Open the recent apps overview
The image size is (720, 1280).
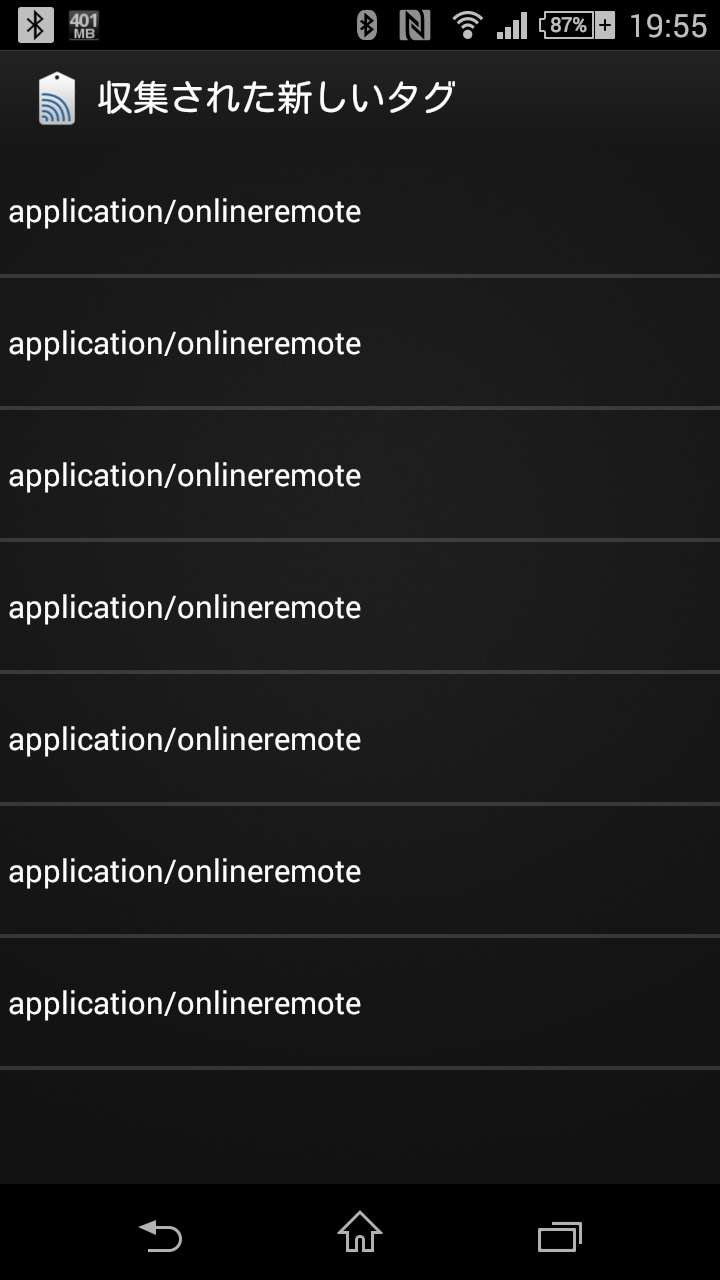click(x=560, y=1236)
